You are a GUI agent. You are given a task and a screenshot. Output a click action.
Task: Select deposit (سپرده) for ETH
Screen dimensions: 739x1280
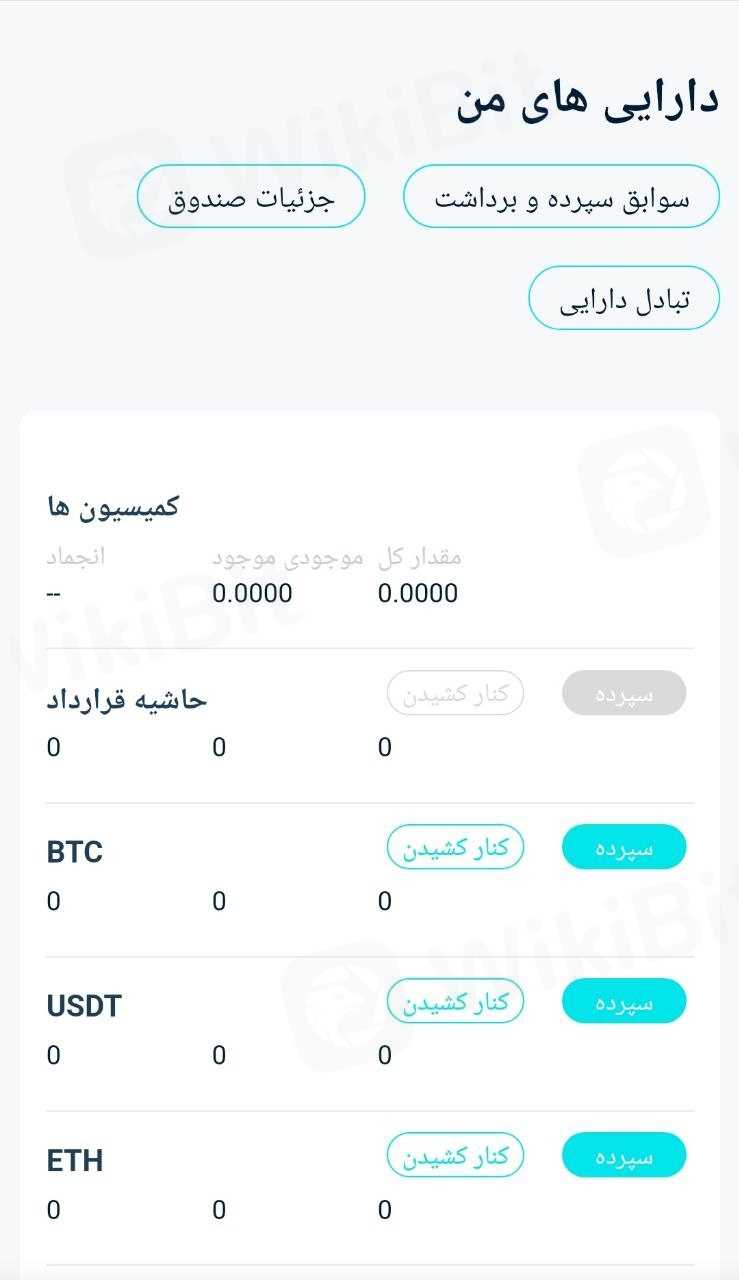[624, 1155]
